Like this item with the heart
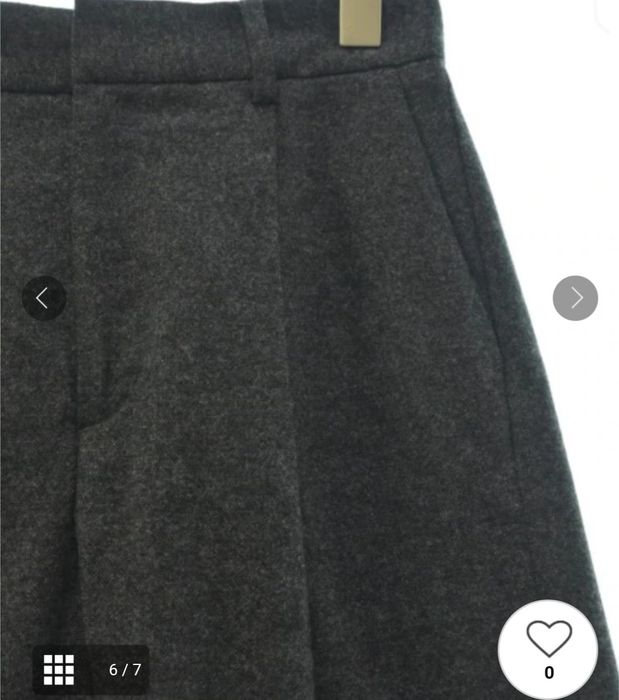 tap(548, 640)
